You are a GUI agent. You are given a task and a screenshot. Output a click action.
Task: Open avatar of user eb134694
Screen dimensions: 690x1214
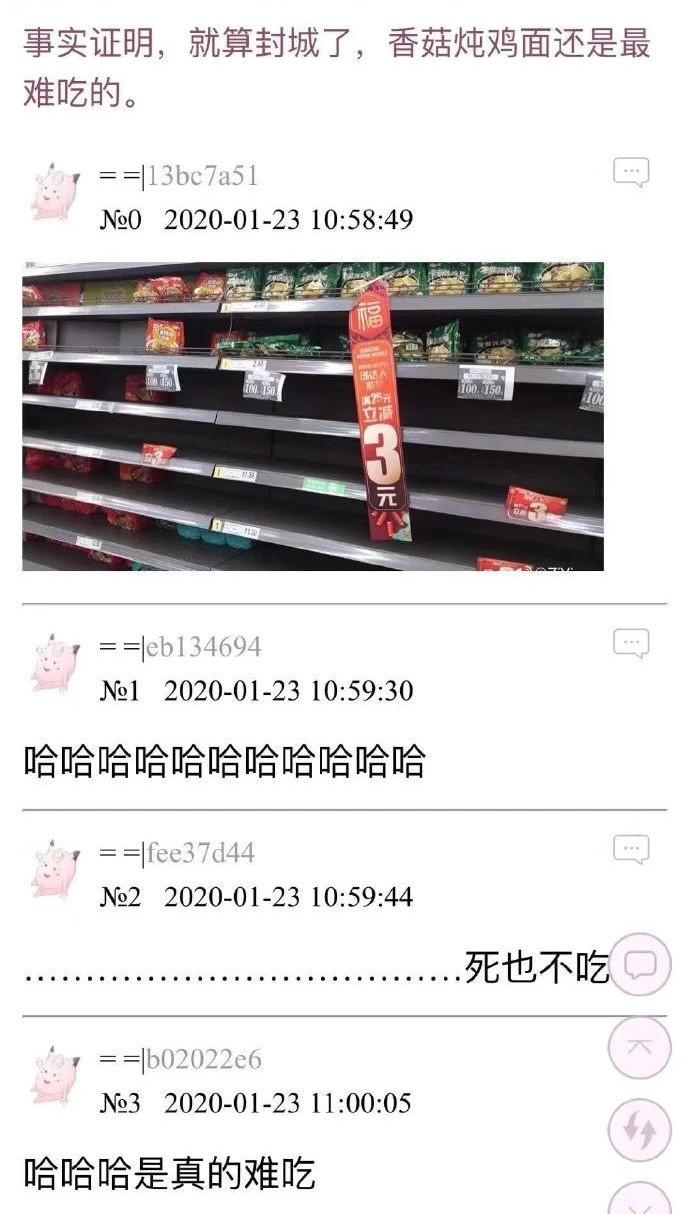(x=55, y=662)
